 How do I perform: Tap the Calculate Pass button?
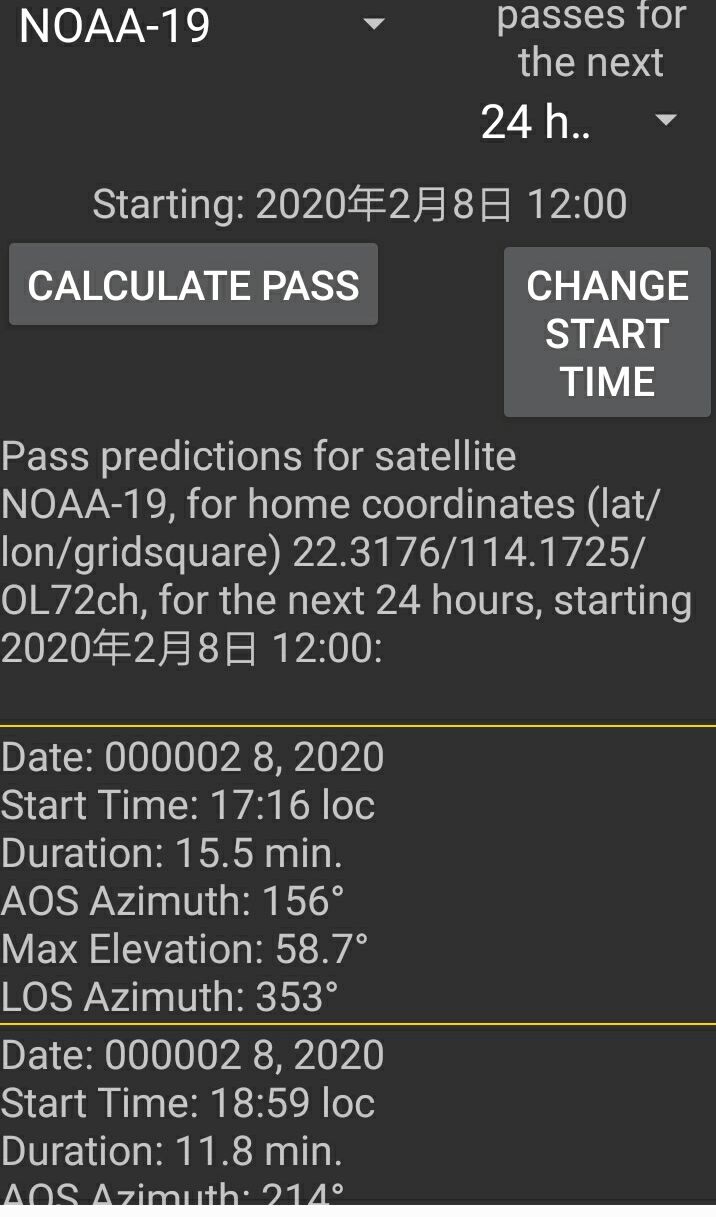(x=193, y=285)
